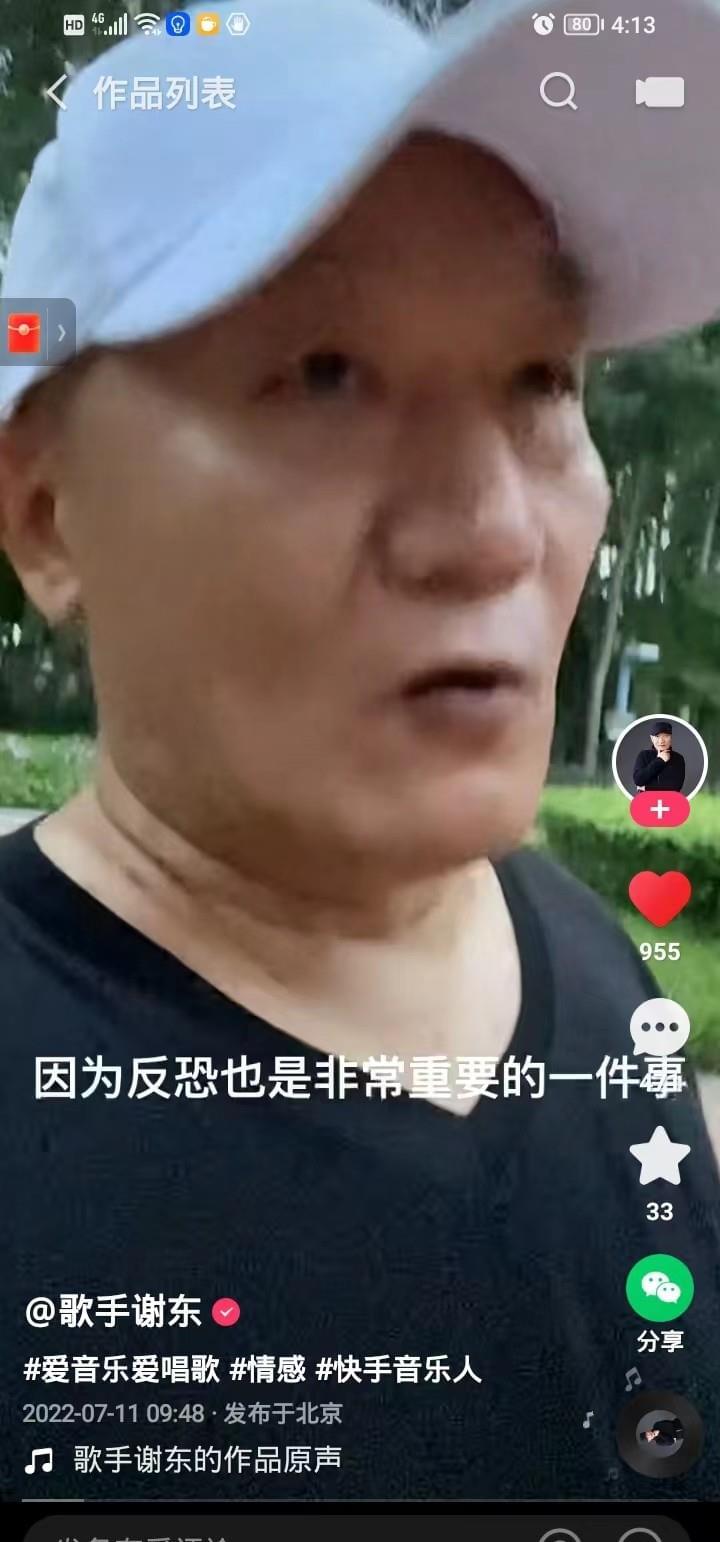Tap the comment input field at bottom
This screenshot has width=720, height=1542.
tap(270, 1532)
